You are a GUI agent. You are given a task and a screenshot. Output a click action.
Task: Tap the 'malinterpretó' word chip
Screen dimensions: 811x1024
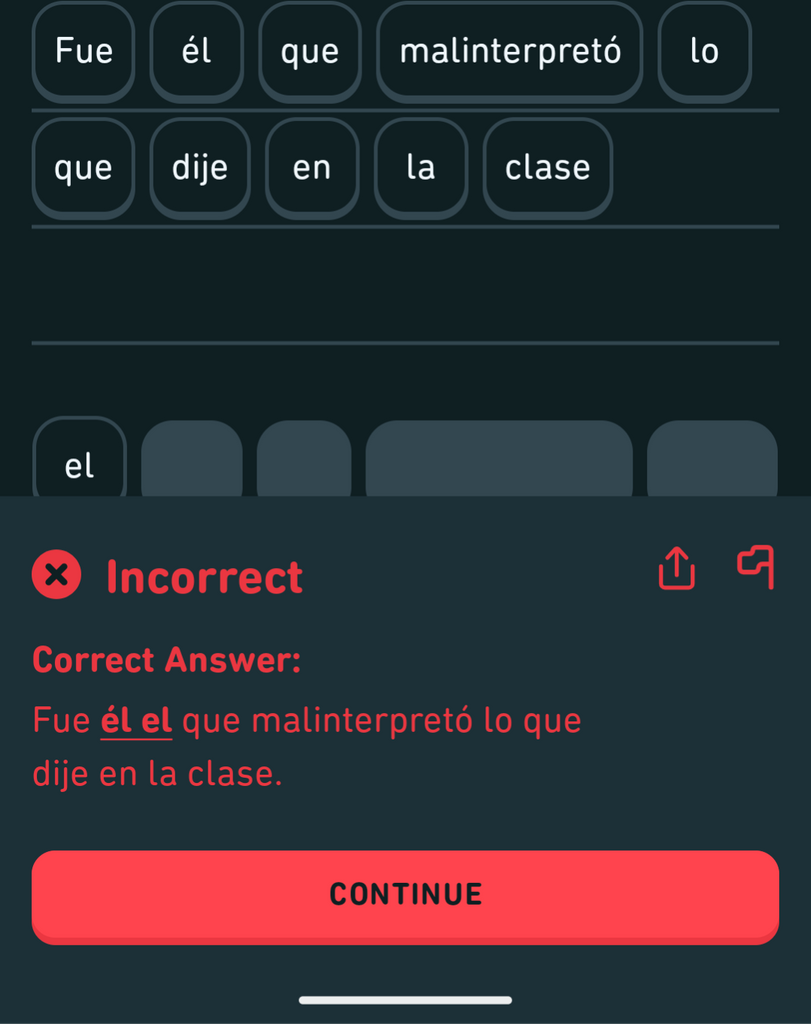click(x=509, y=51)
